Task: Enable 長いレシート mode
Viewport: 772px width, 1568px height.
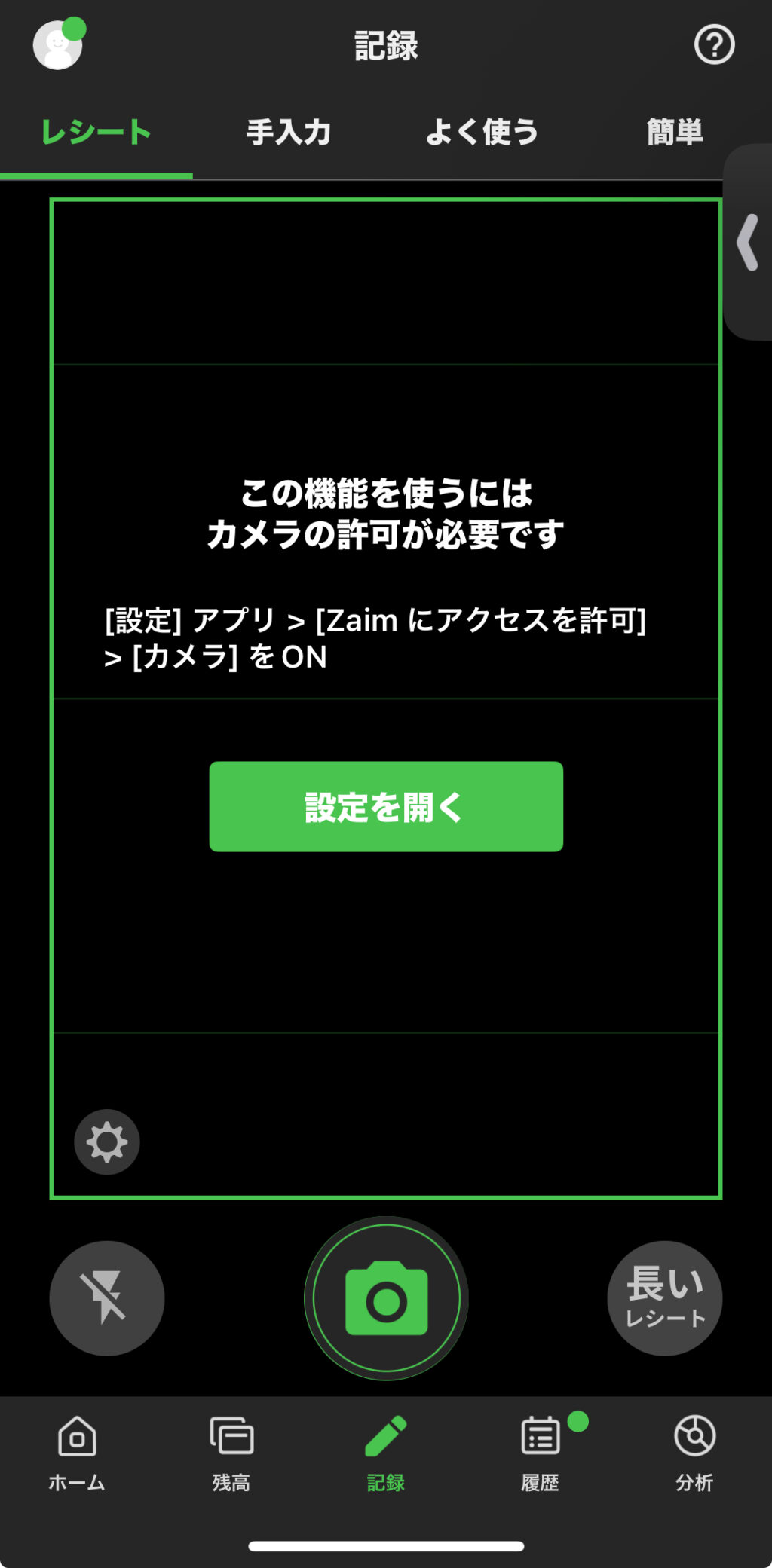Action: (665, 1297)
